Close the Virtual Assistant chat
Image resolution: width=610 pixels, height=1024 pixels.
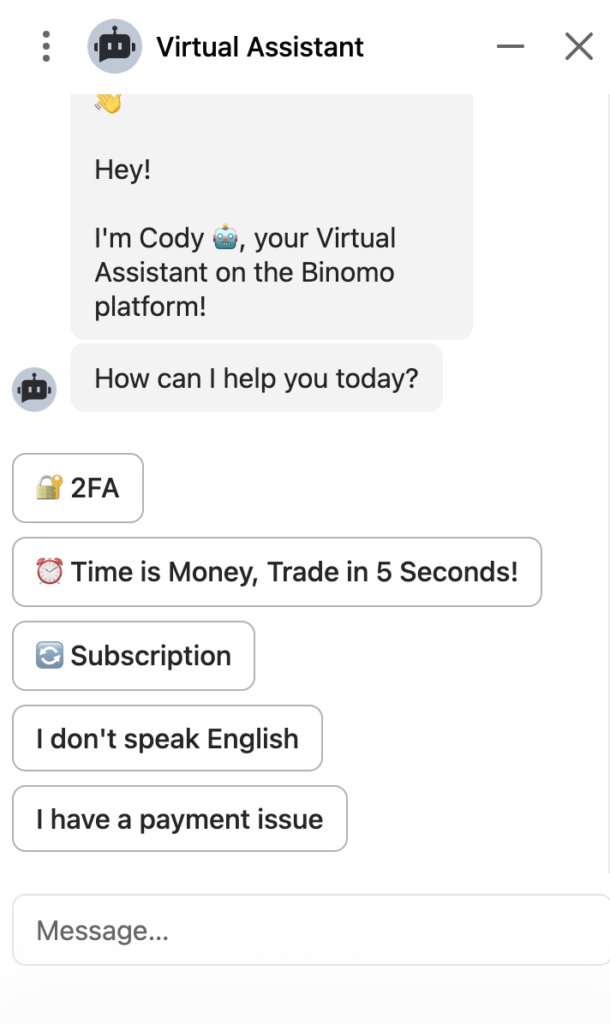click(x=579, y=47)
